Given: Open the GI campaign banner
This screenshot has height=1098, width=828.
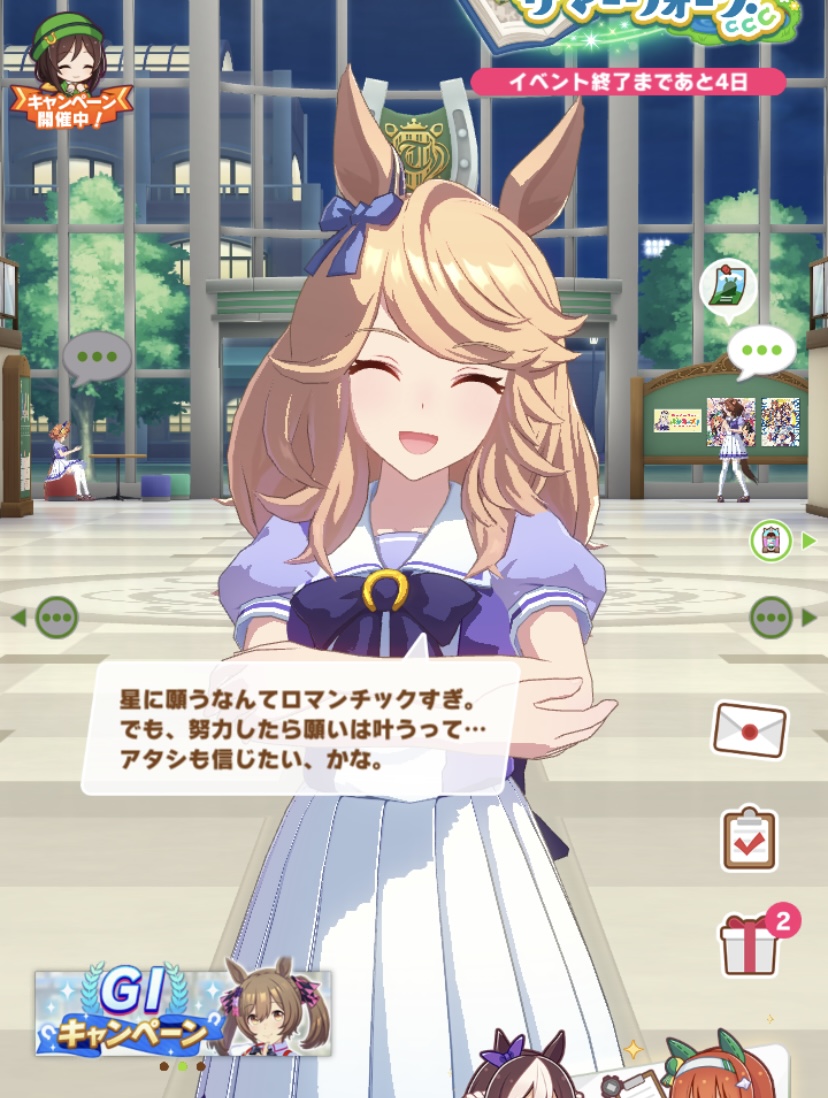Looking at the screenshot, I should 183,1011.
